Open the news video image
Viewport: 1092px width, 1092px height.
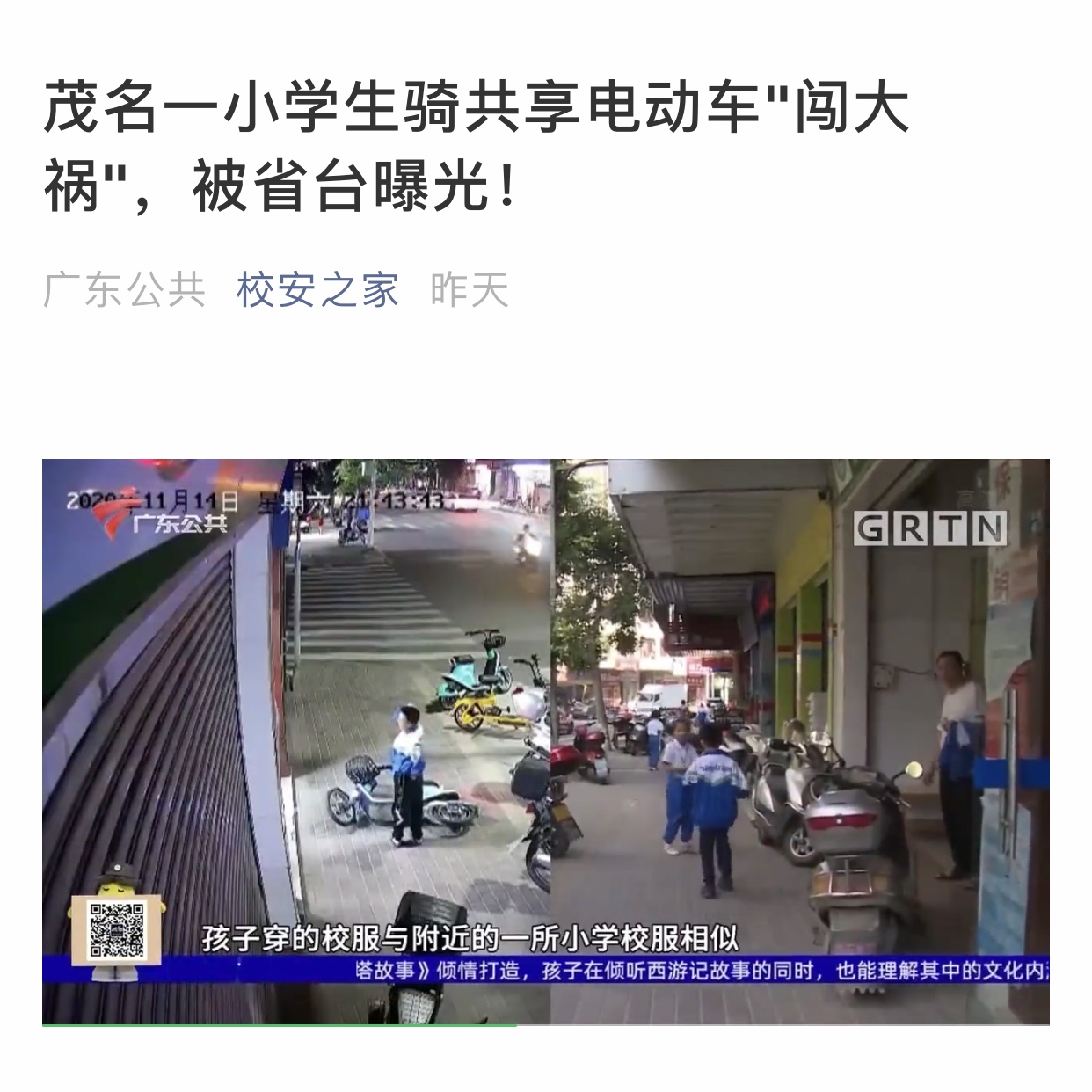(545, 740)
